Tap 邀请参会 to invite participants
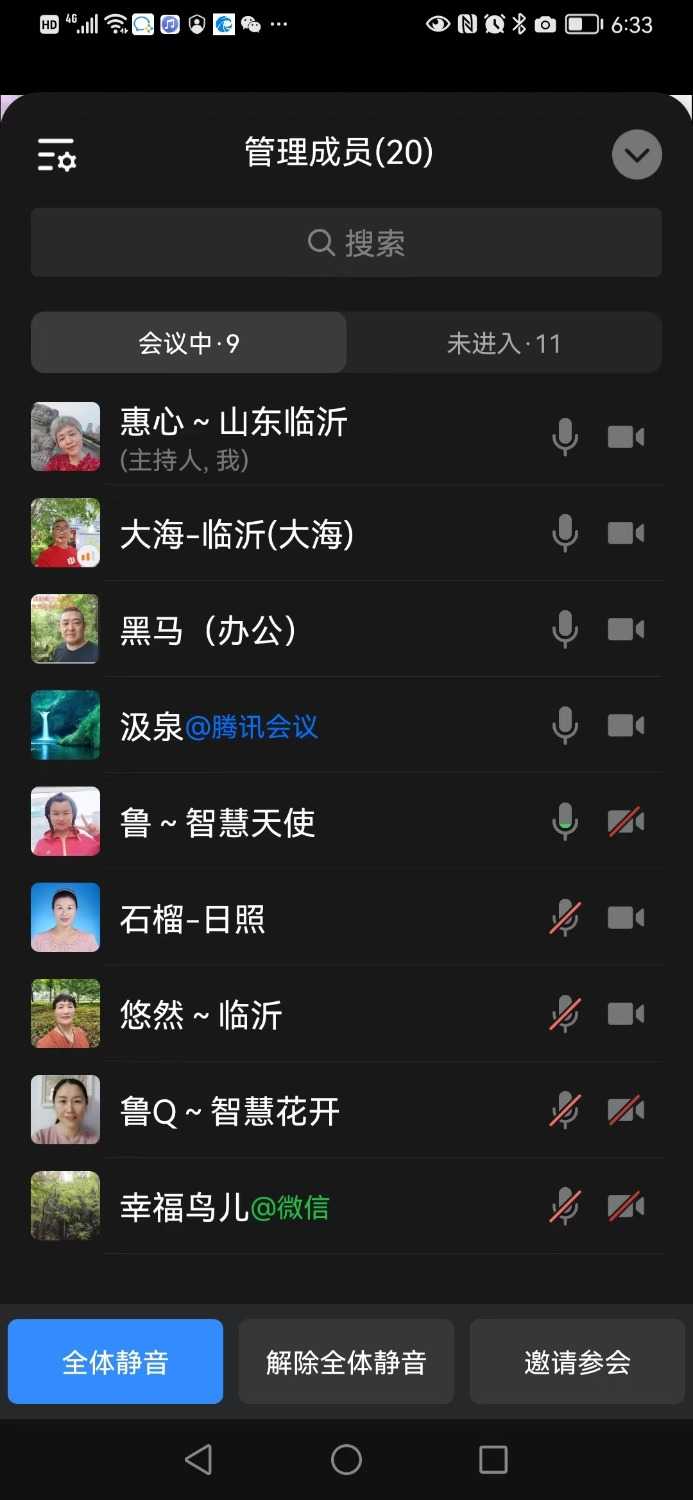This screenshot has height=1500, width=693. pos(577,1361)
